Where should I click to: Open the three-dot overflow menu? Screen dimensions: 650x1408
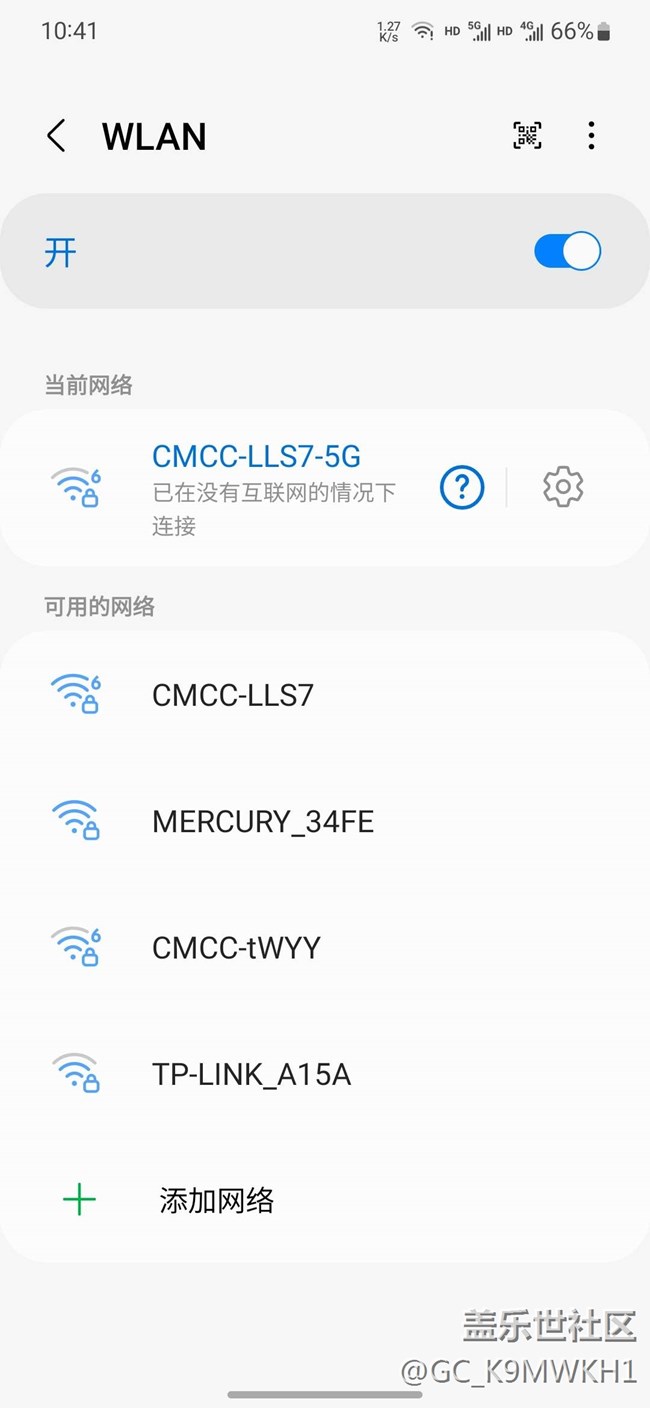pos(592,136)
